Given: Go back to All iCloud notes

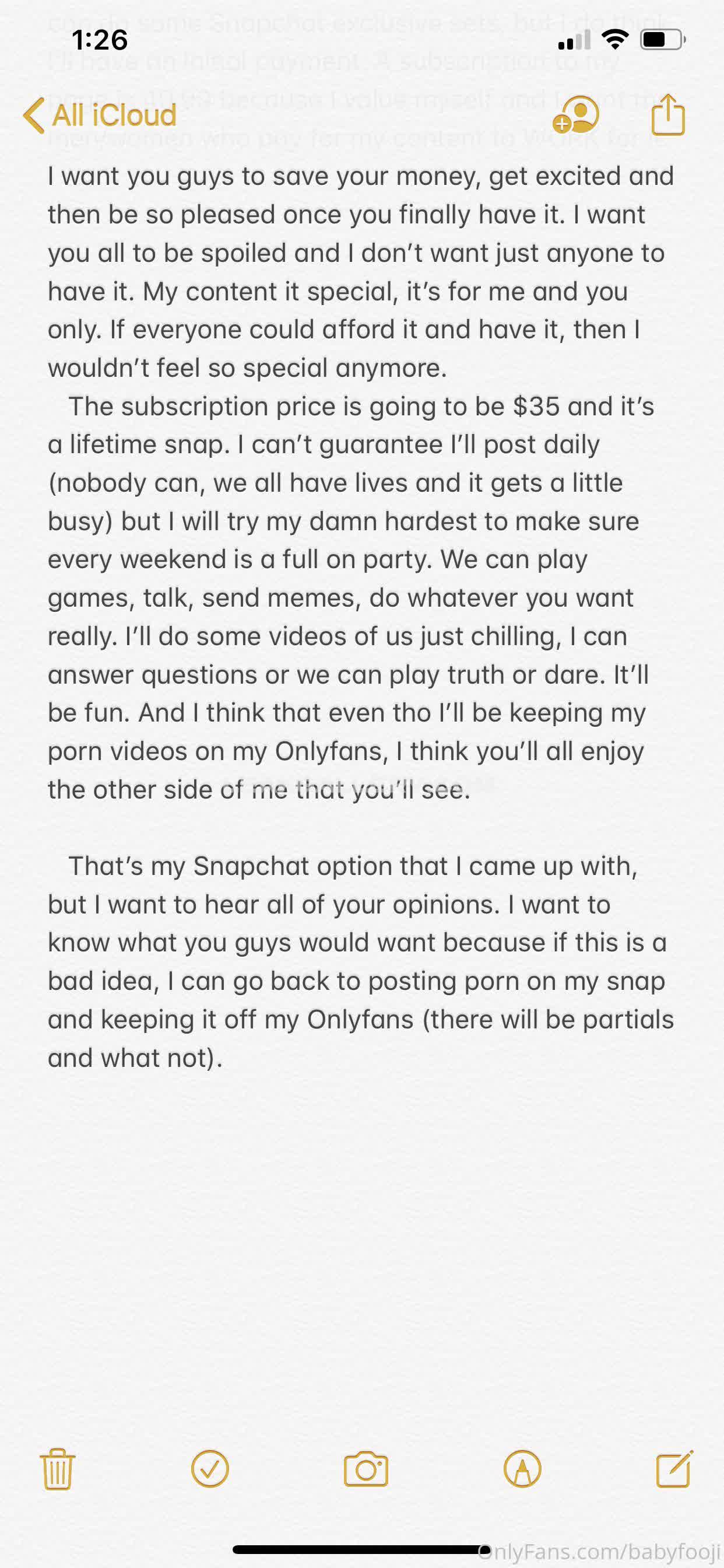Looking at the screenshot, I should pyautogui.click(x=100, y=115).
